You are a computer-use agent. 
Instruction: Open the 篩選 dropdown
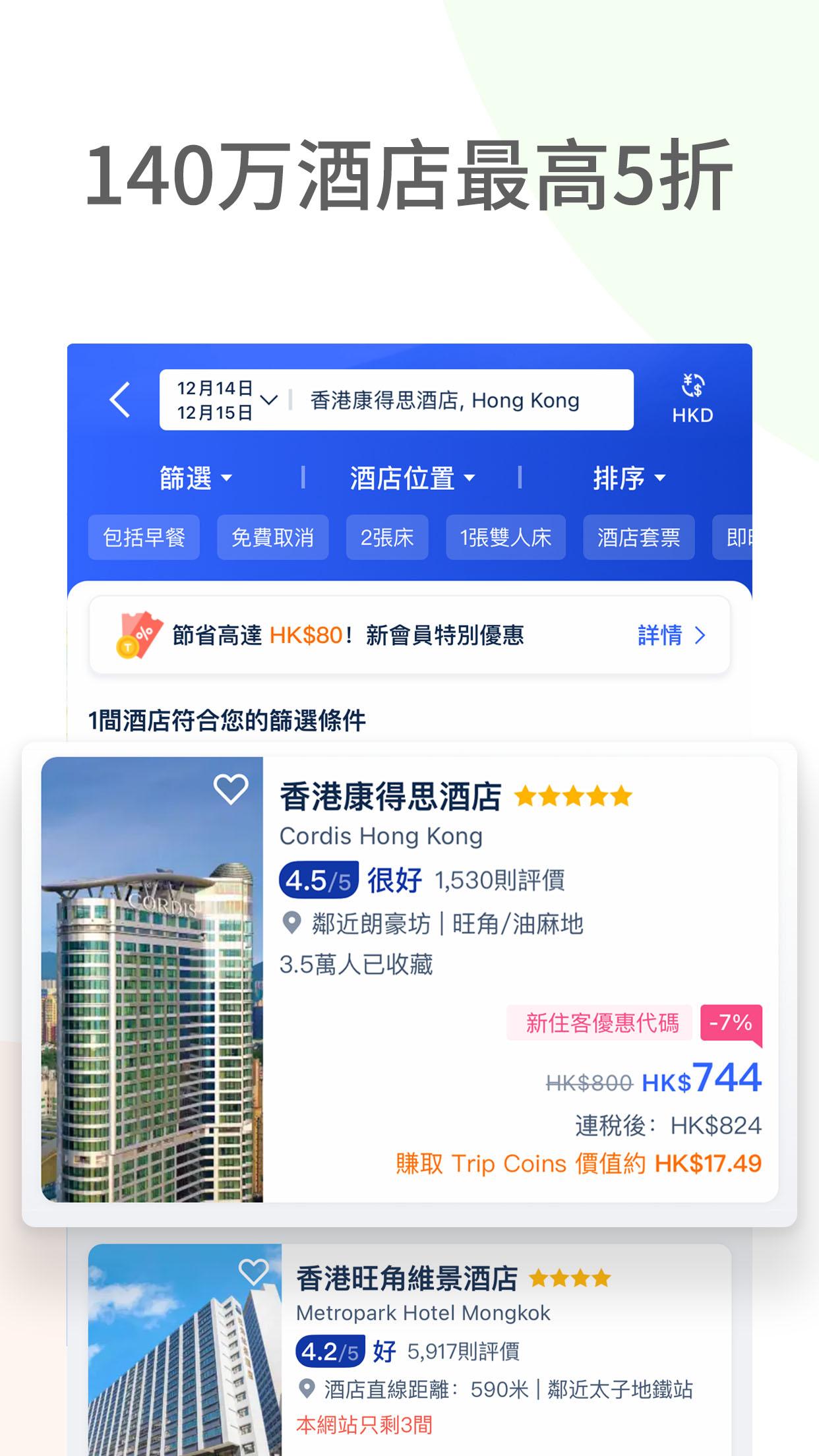tap(193, 479)
